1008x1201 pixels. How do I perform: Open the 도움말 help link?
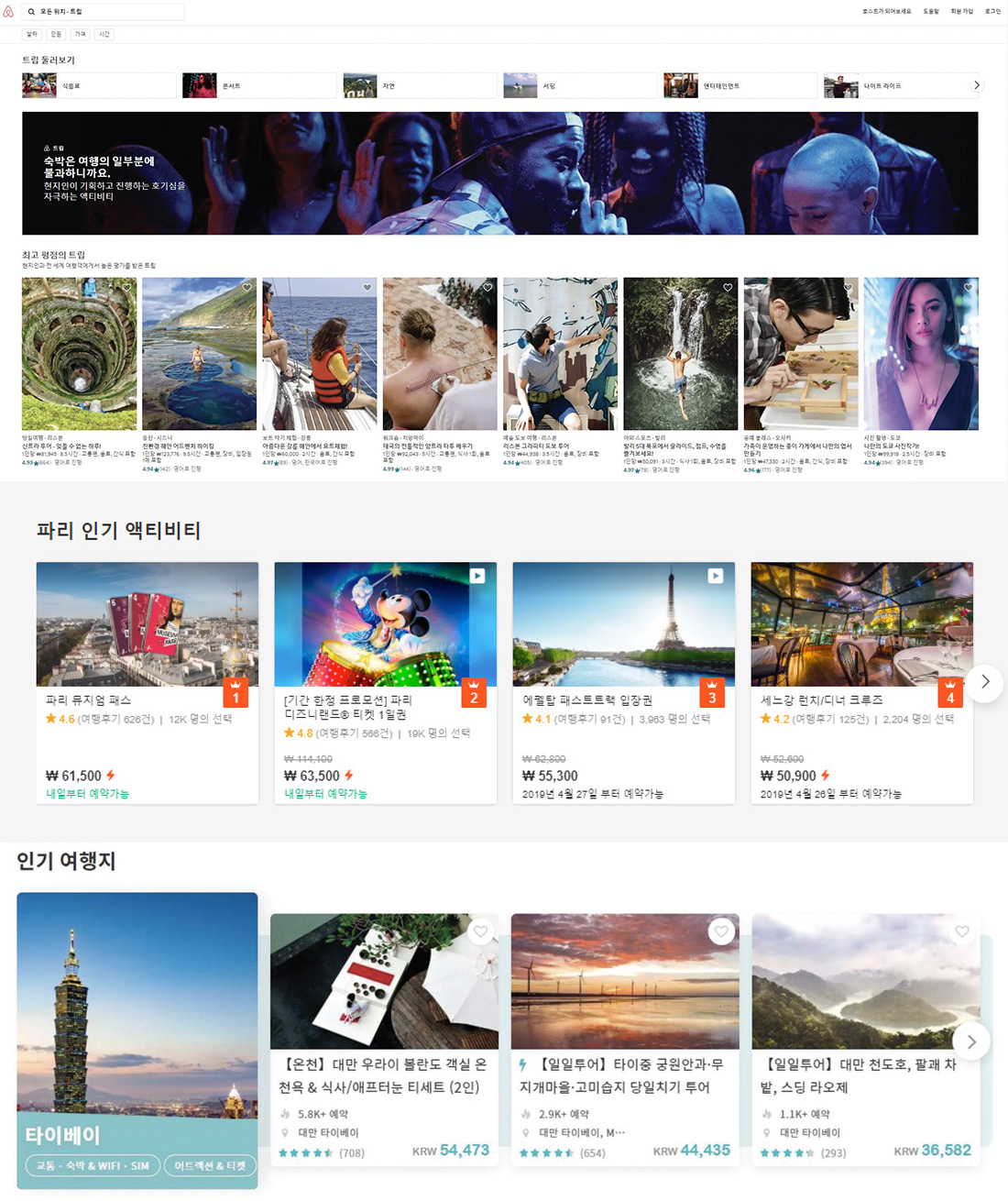[x=931, y=12]
